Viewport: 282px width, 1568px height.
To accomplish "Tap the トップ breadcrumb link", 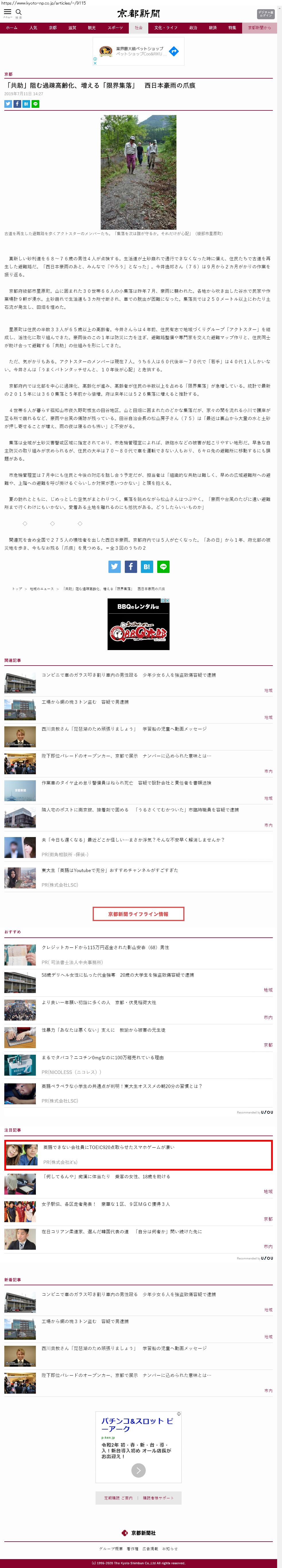I will click(16, 589).
